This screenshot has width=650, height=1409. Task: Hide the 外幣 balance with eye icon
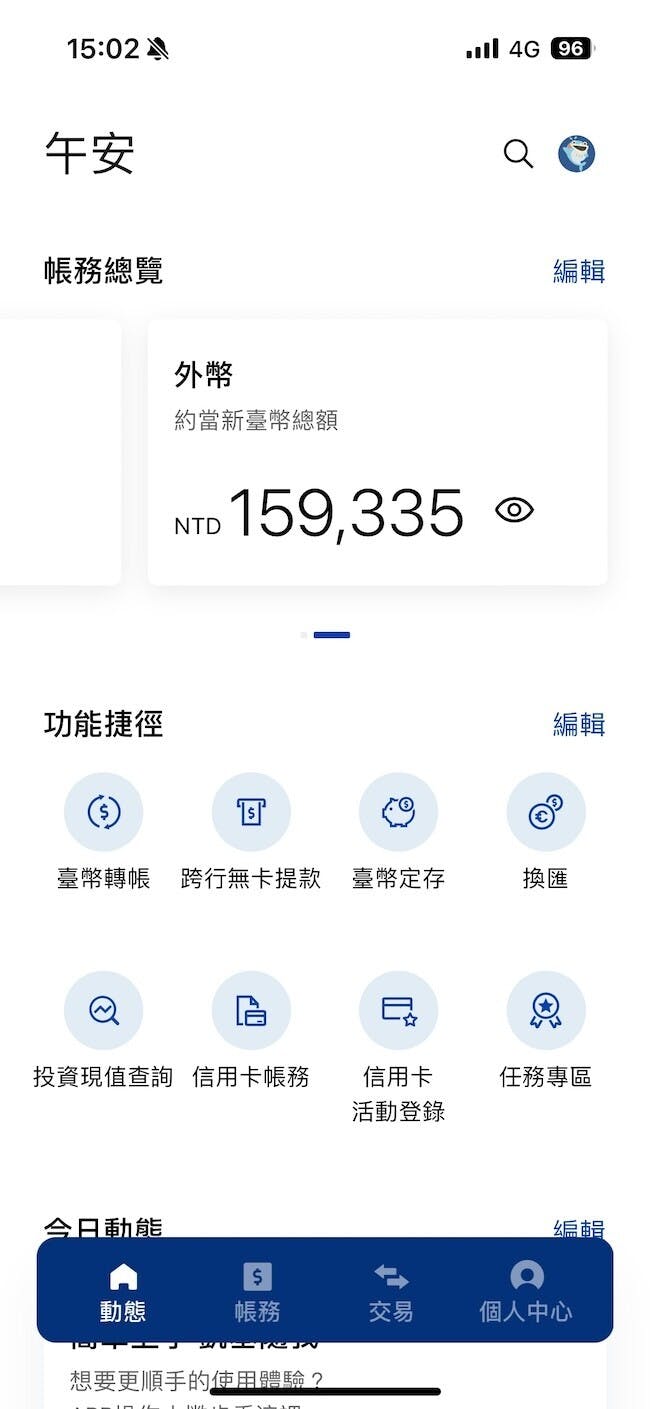coord(514,511)
